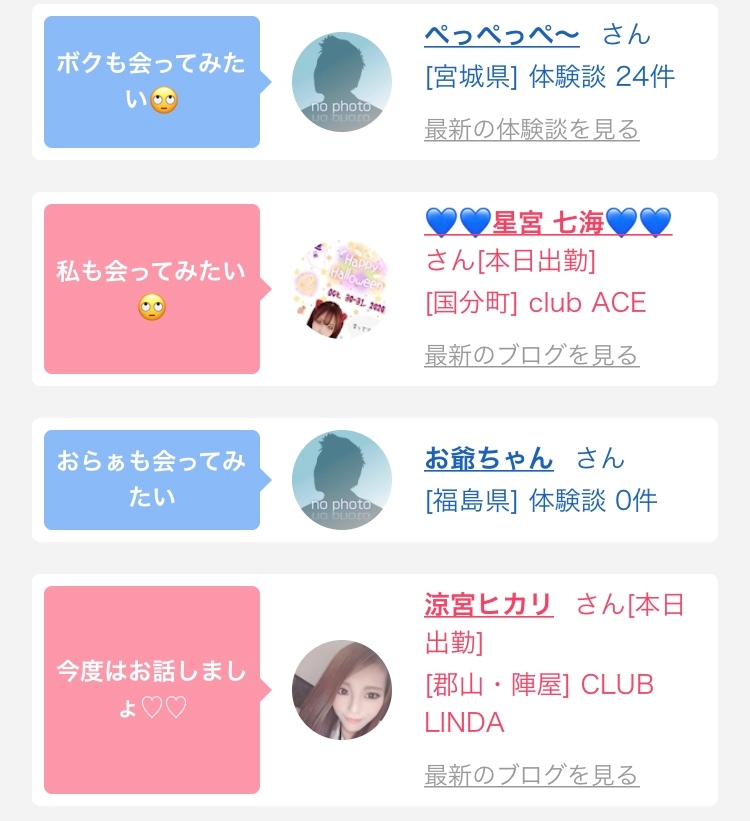Tap ぺっぺっぺ〜's no photo avatar

342,82
